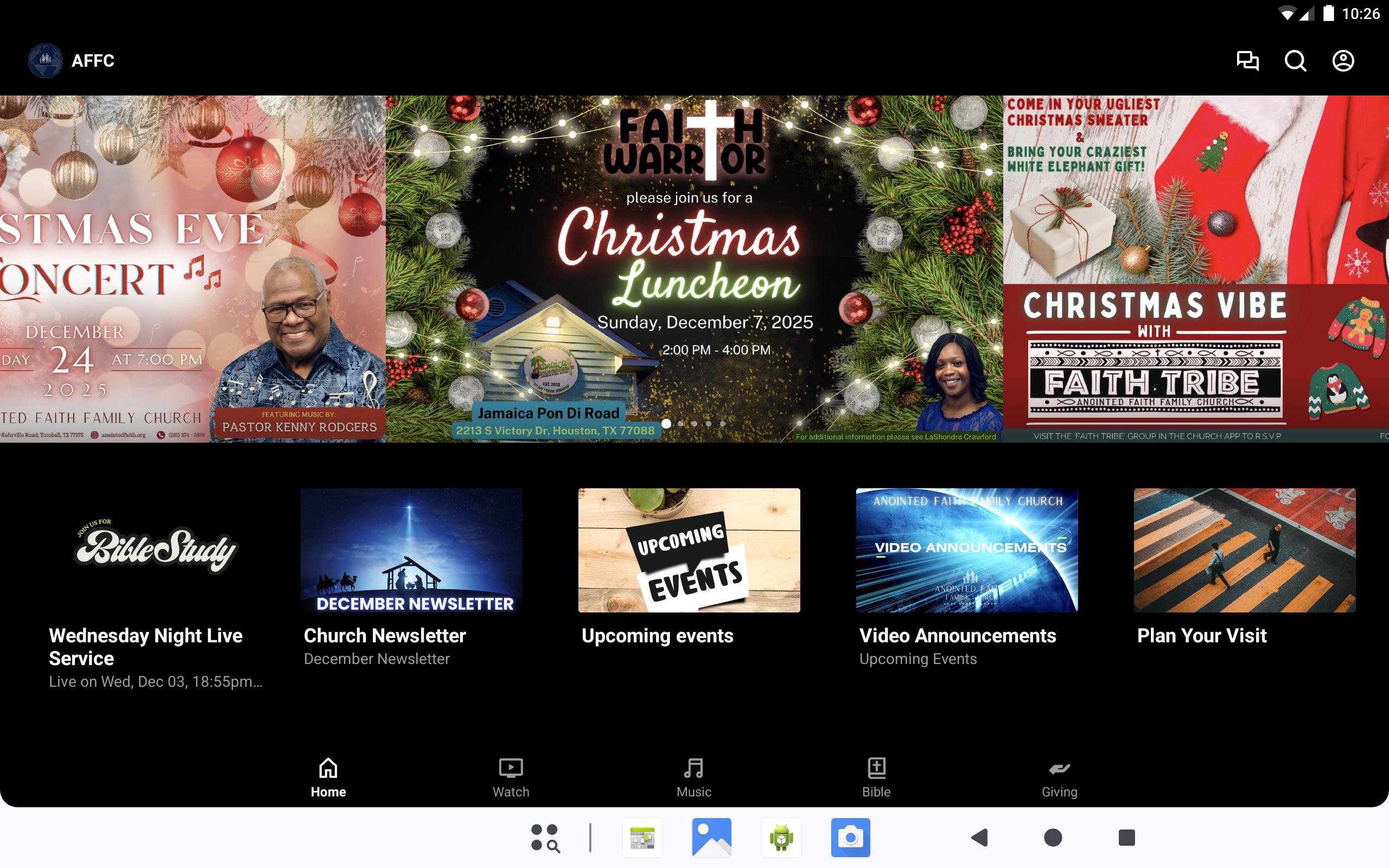This screenshot has width=1389, height=868.
Task: Open the Christmas Luncheon banner
Action: [x=693, y=268]
